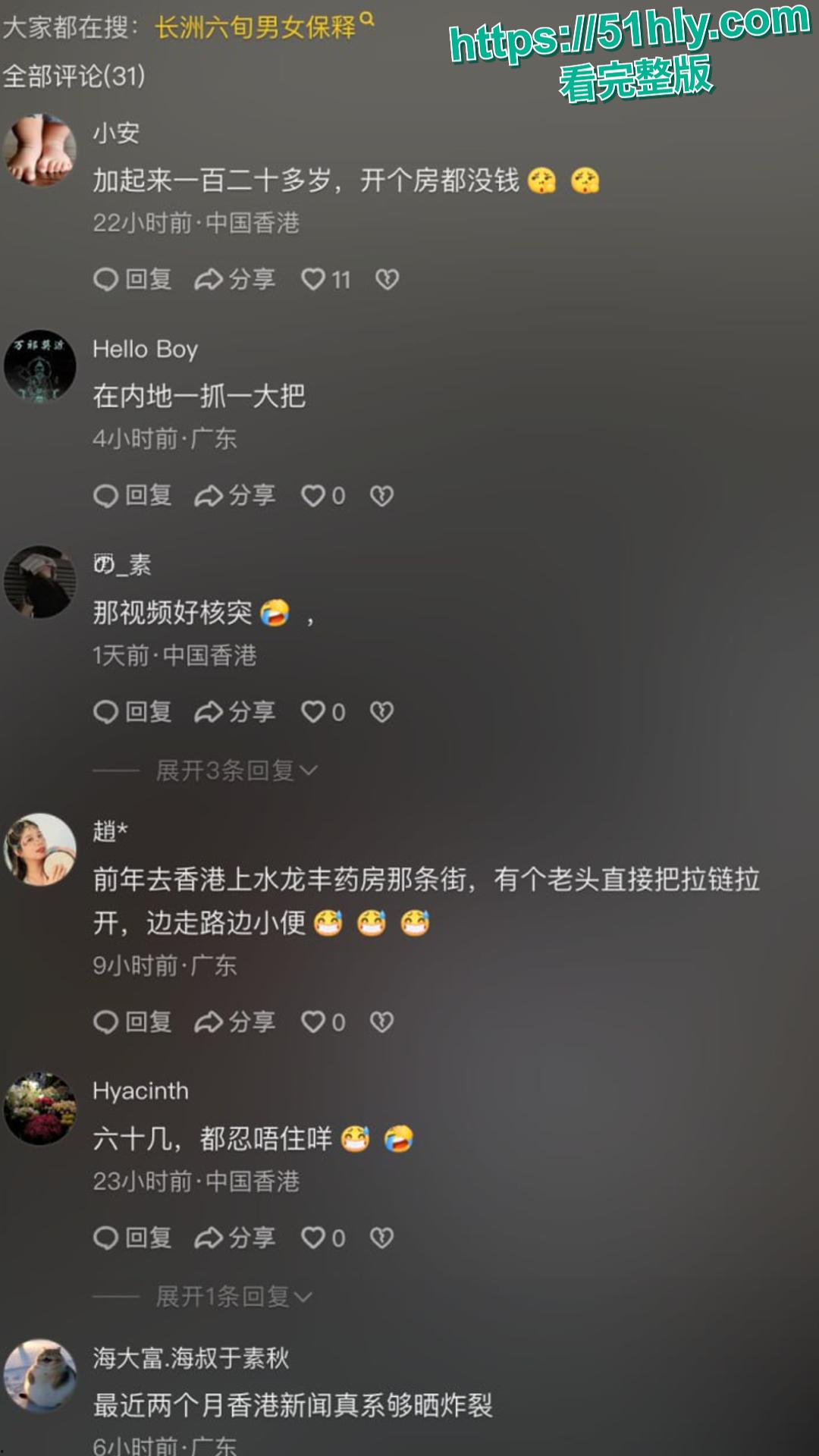Click the 回复 button under Hello Boy's comment
Viewport: 819px width, 1456px height.
147,496
